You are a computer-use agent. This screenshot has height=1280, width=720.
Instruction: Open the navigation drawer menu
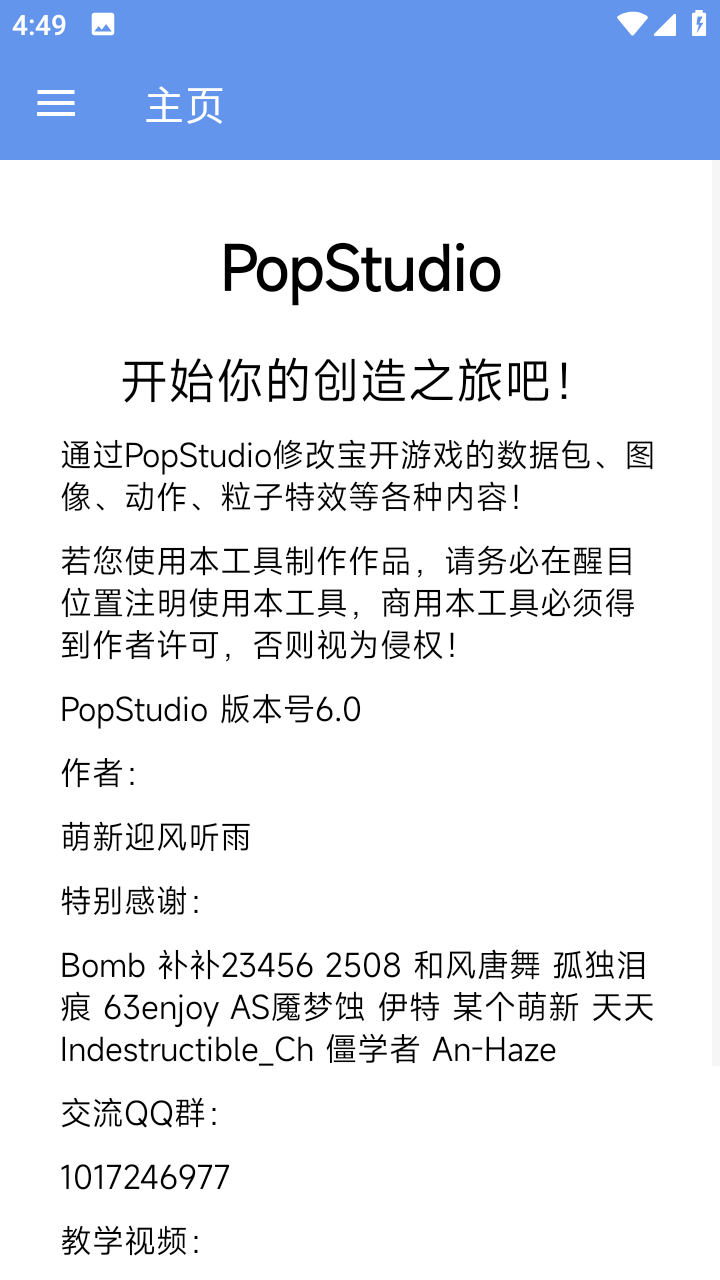pyautogui.click(x=56, y=104)
